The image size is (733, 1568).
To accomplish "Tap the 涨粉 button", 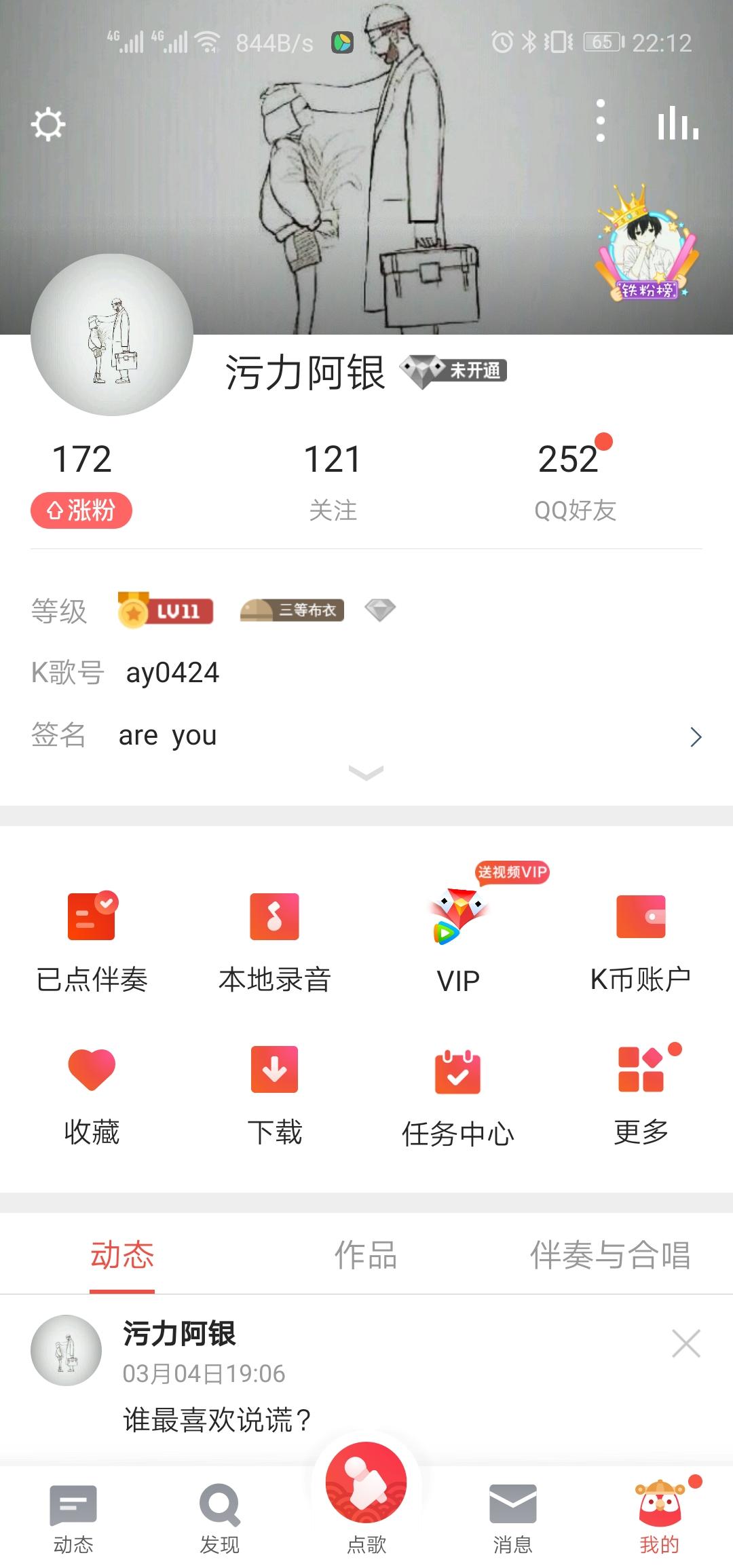I will tap(81, 510).
